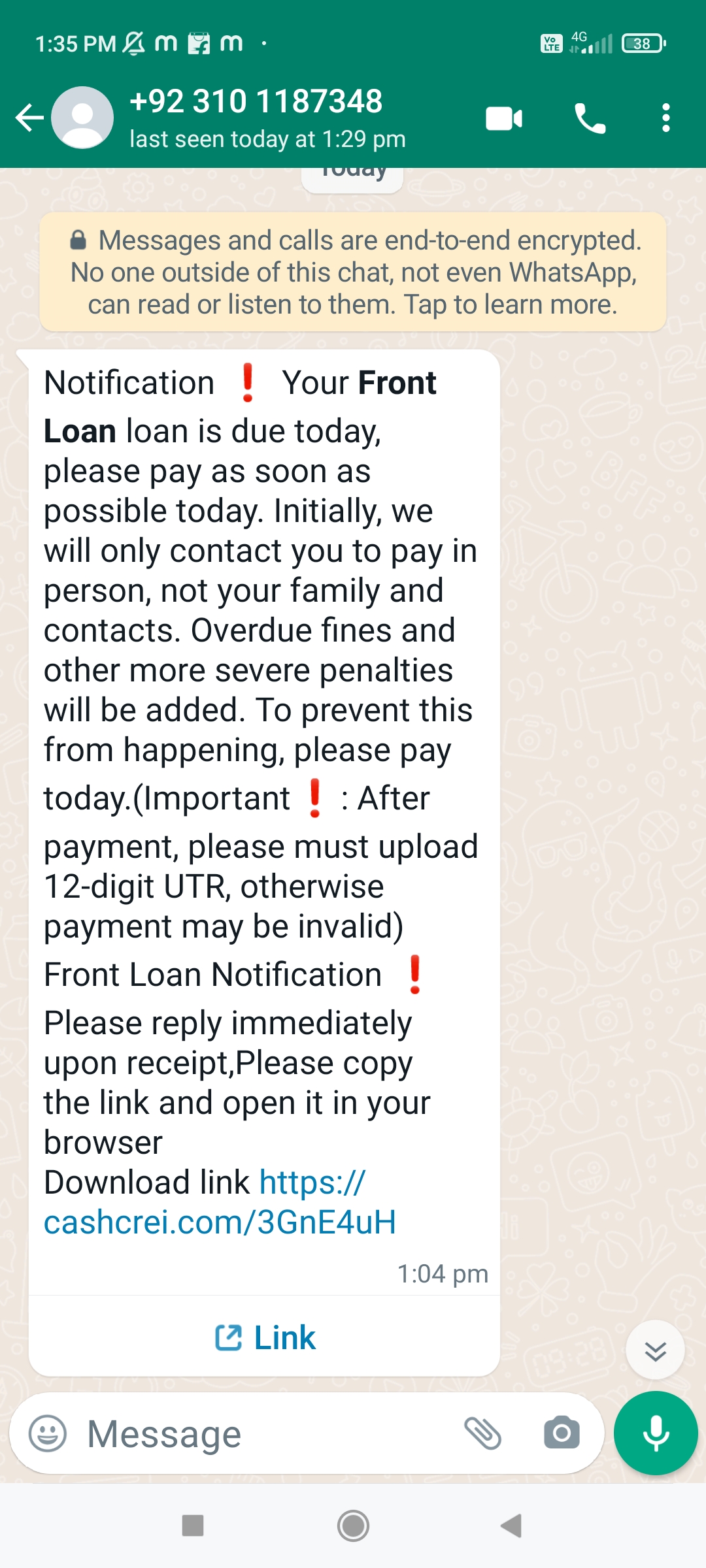The width and height of the screenshot is (706, 1568).
Task: Start a voice call with this number
Action: [590, 118]
